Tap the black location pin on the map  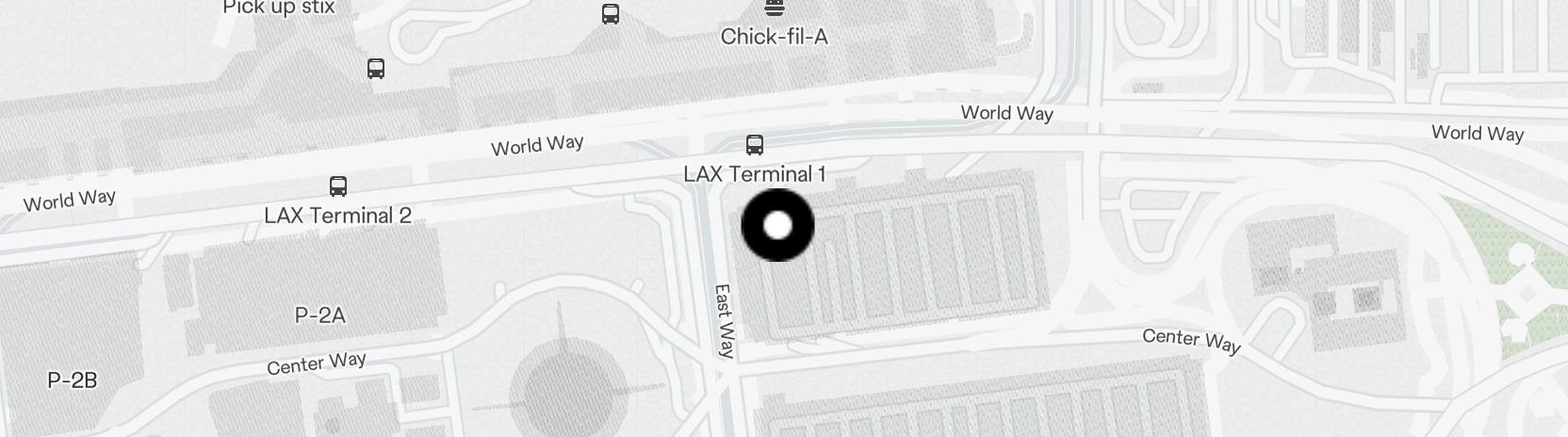click(777, 225)
